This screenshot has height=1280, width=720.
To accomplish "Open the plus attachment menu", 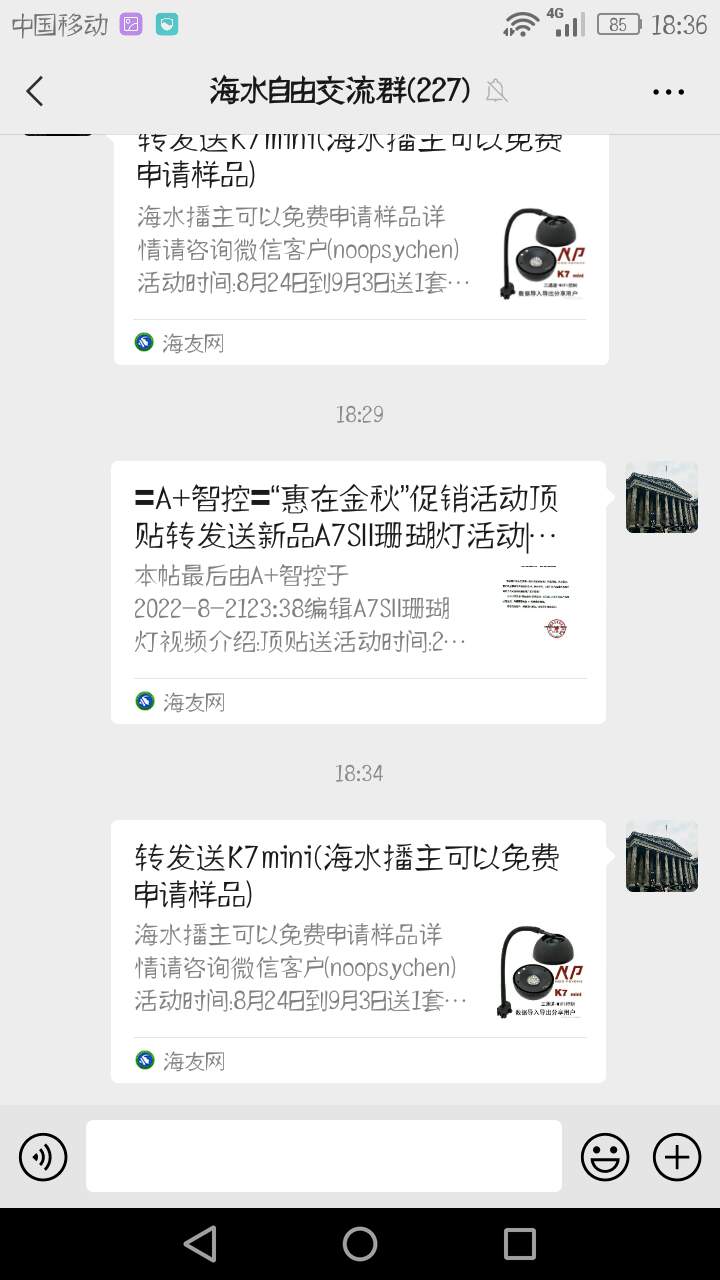I will pyautogui.click(x=677, y=1157).
